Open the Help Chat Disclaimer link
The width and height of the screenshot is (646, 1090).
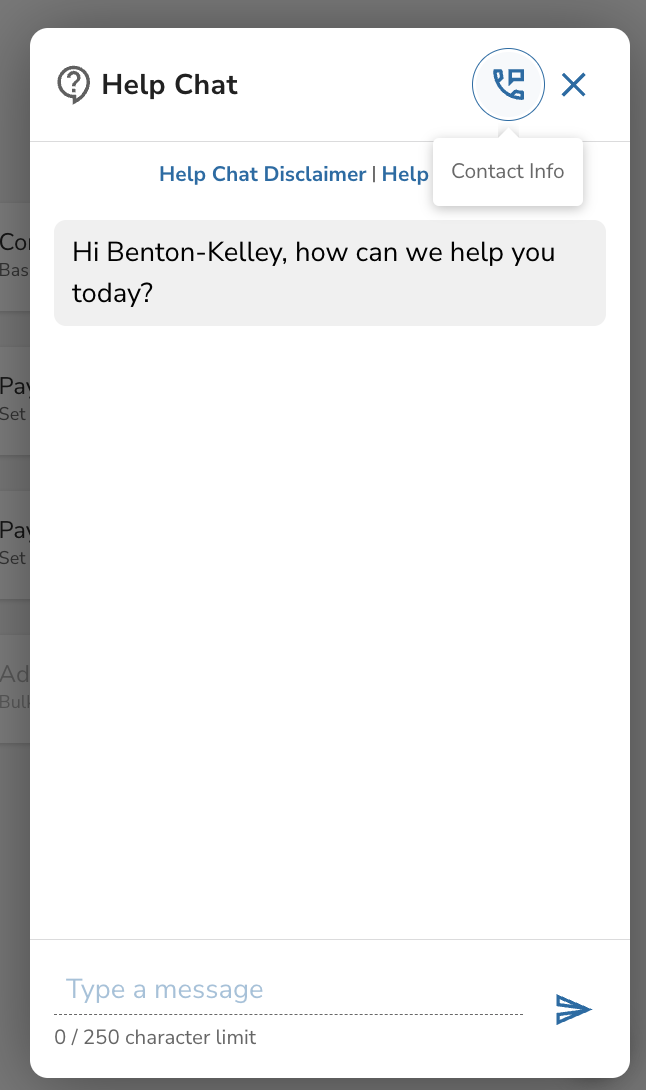262,174
